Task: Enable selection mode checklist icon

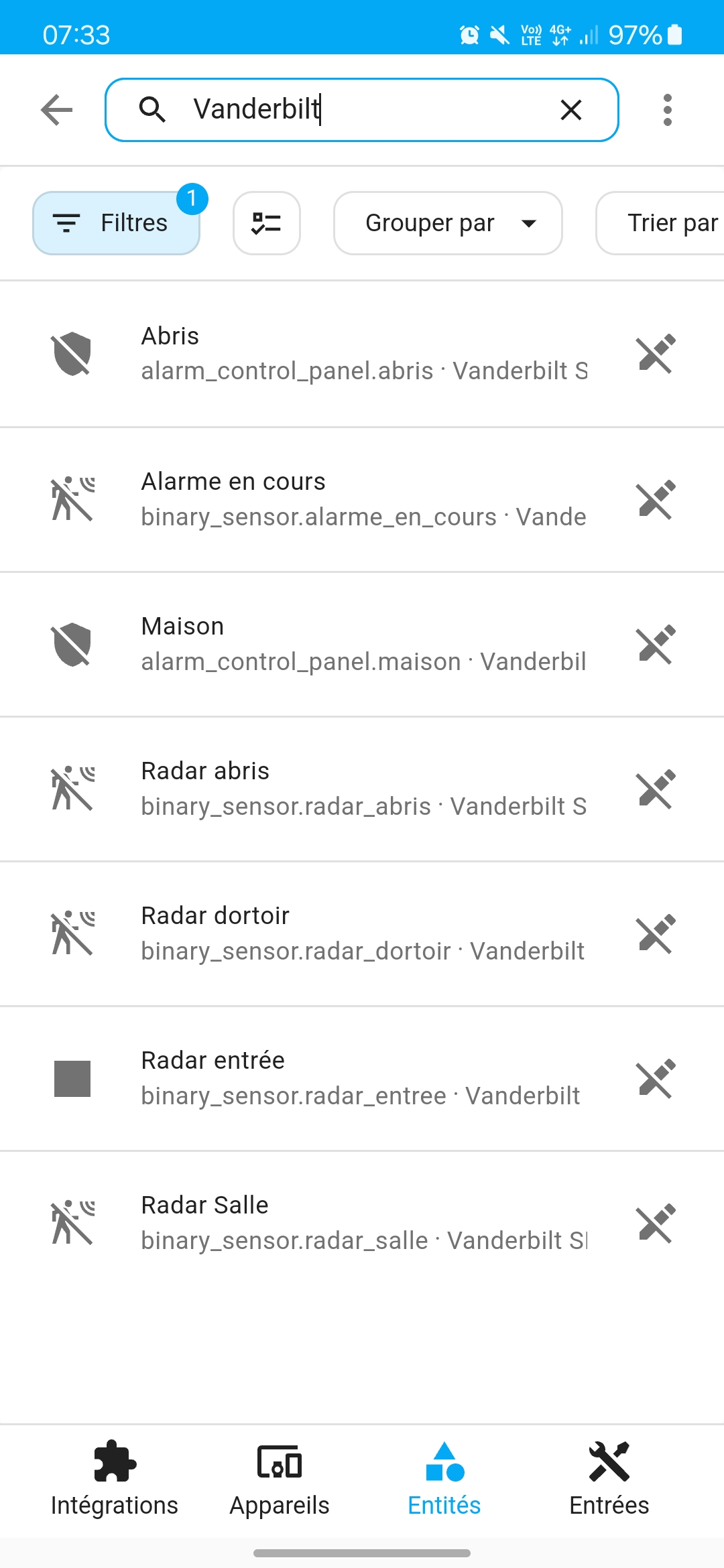Action: (267, 223)
